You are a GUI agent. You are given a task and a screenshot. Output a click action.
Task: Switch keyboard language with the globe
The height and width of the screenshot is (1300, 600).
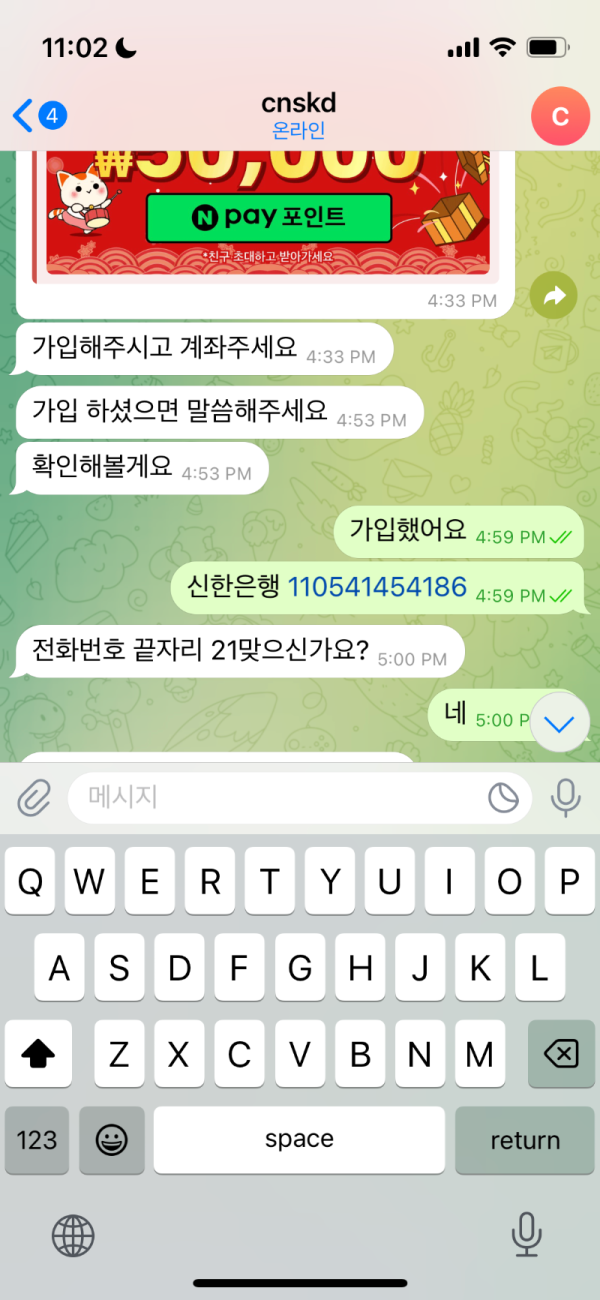tap(73, 1235)
